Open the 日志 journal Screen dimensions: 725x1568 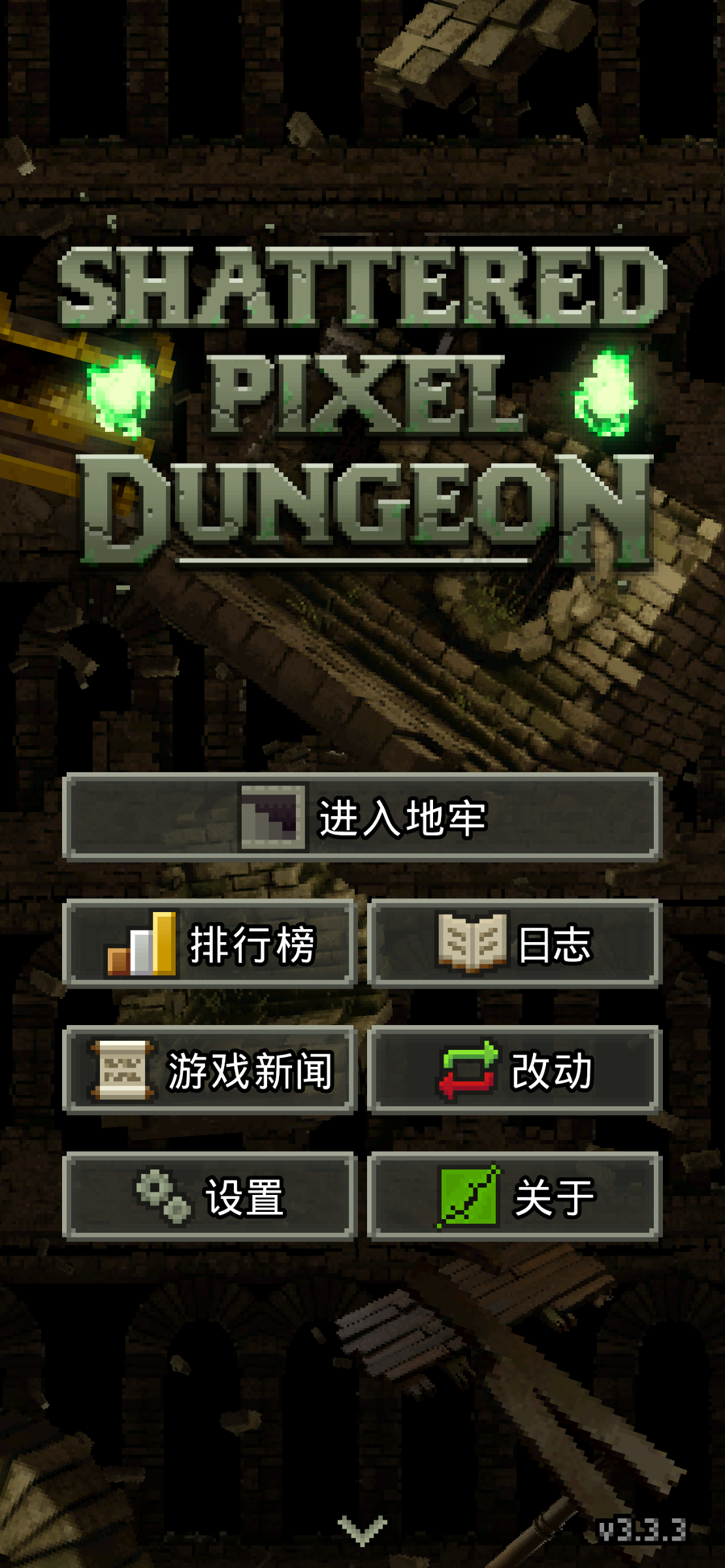click(x=515, y=943)
